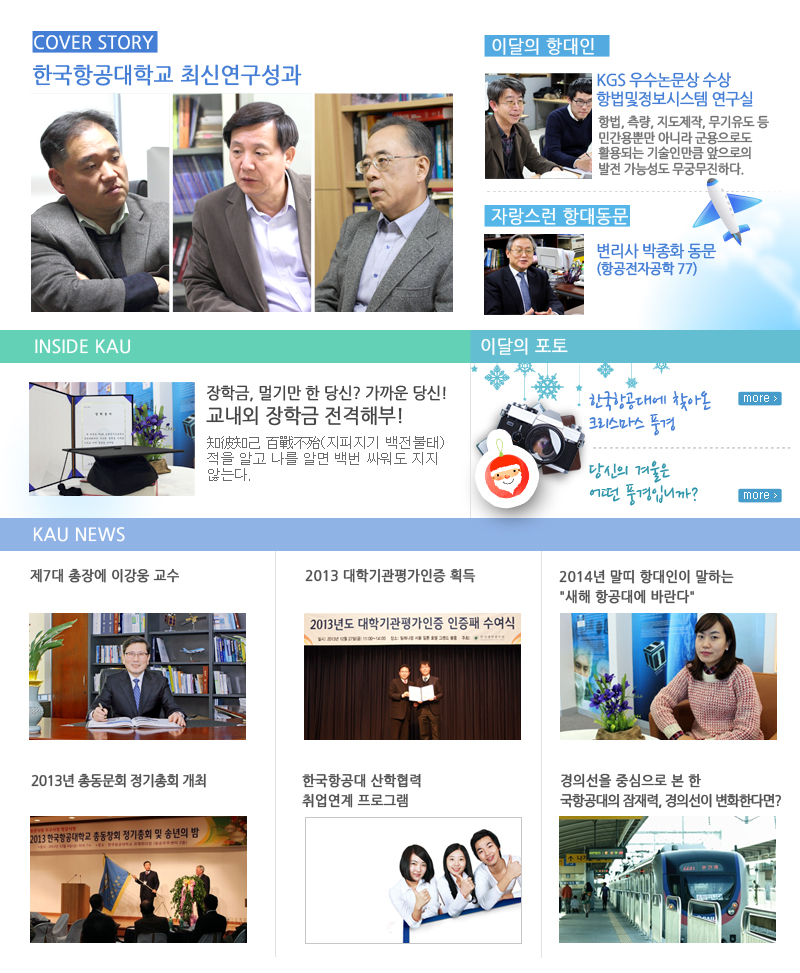Open news about the 7th president, Professor Lee Kang-woong
The height and width of the screenshot is (973, 800).
tap(105, 575)
